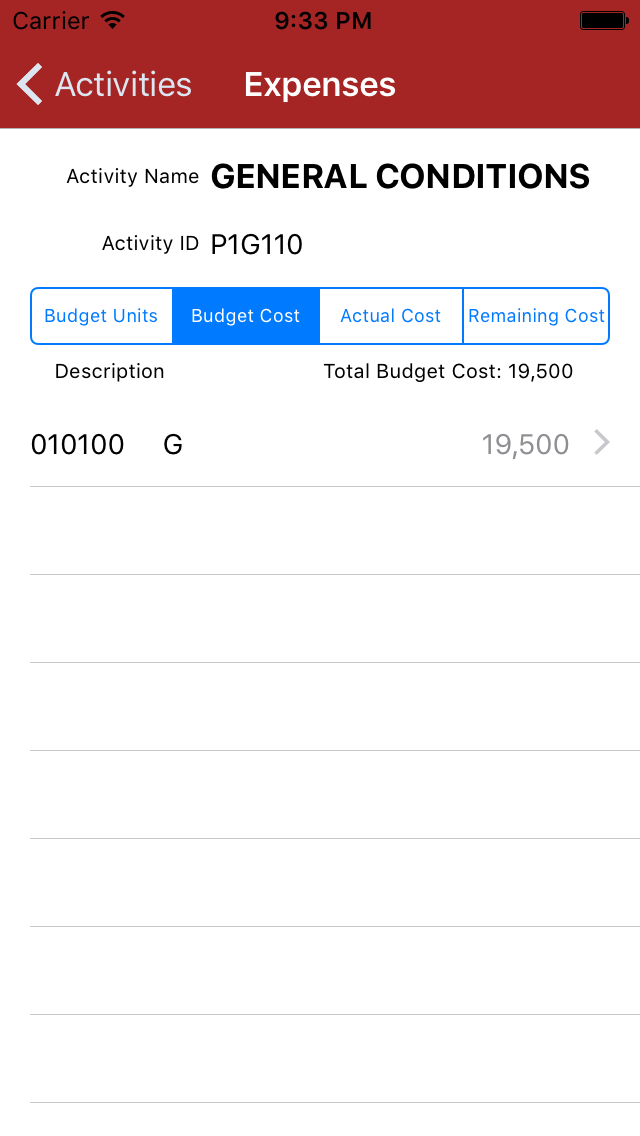Show the Actual Cost segment
Viewport: 640px width, 1136px height.
[391, 316]
